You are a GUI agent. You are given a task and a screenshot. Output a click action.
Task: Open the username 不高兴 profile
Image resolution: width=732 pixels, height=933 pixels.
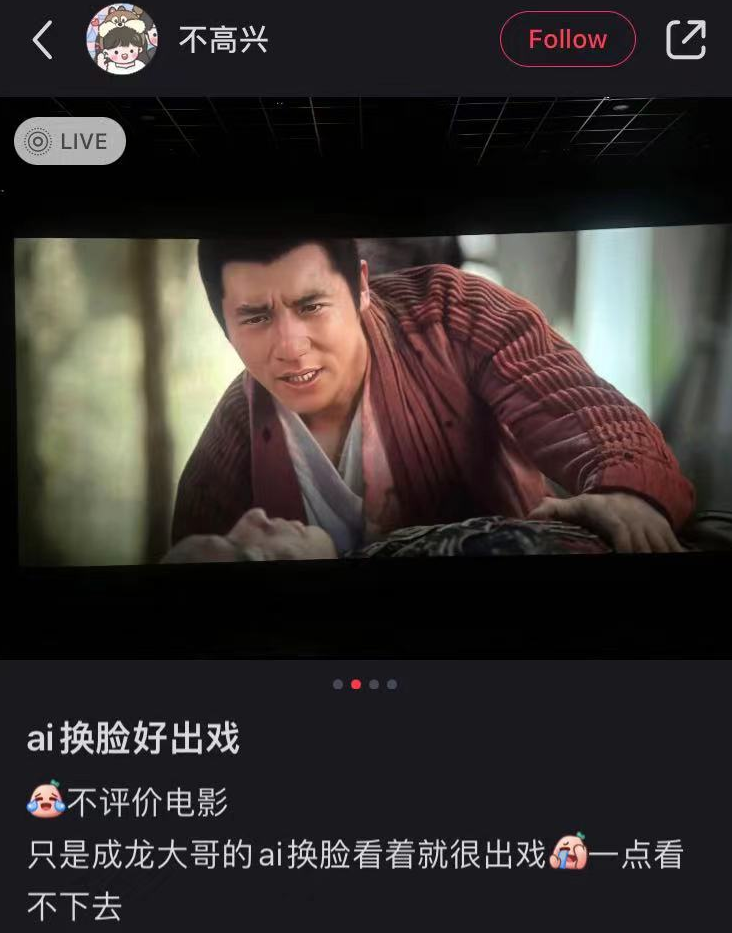223,40
